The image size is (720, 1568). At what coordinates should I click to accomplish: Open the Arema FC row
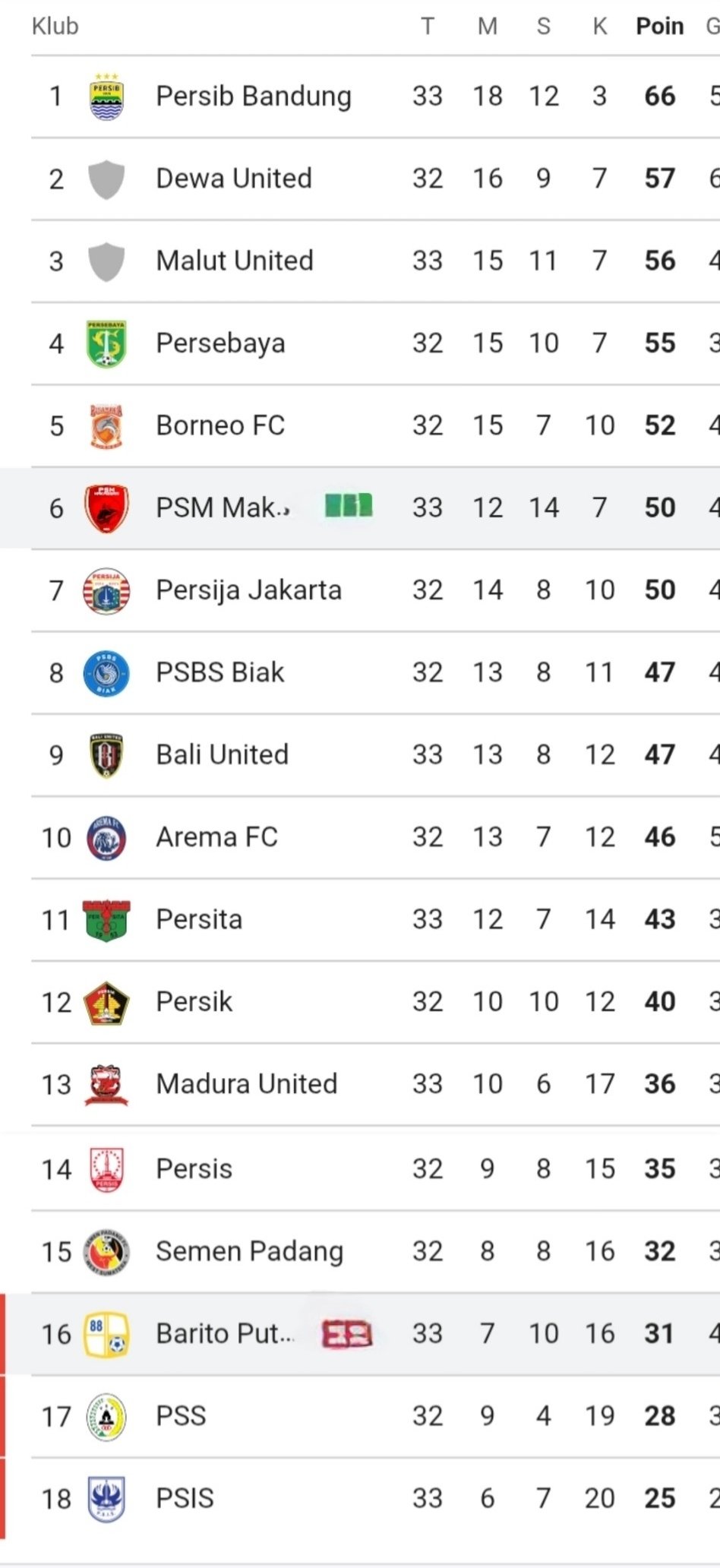tap(360, 837)
